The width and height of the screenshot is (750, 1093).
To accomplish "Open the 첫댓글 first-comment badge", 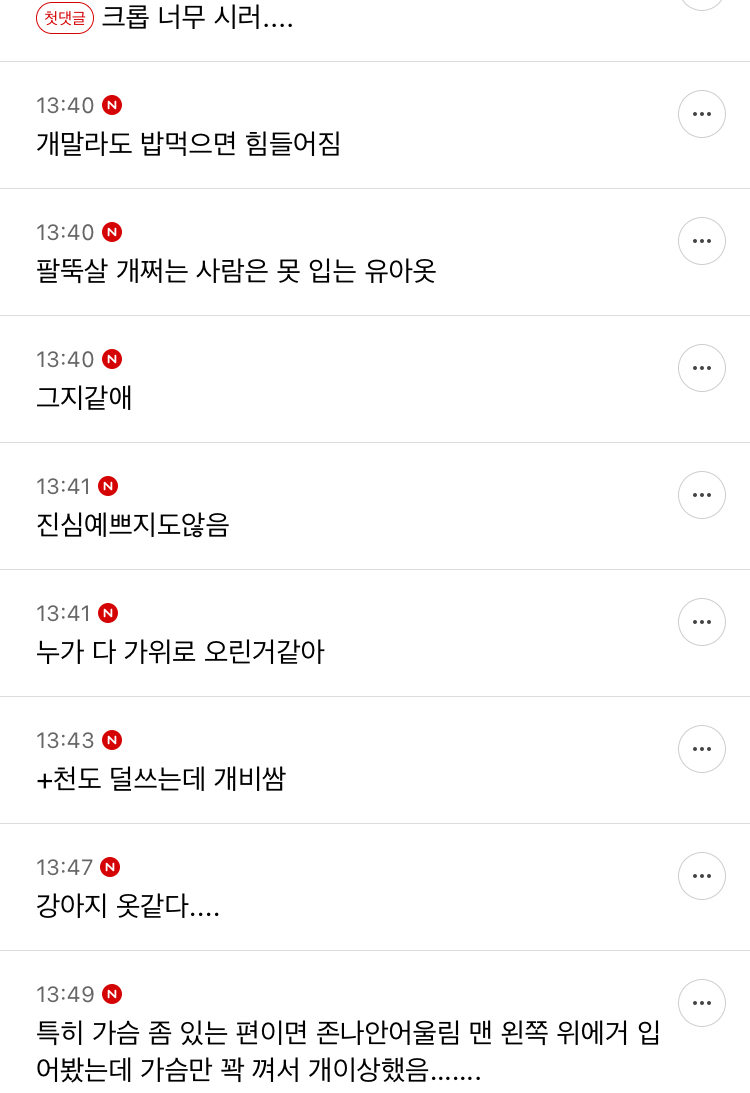I will [x=64, y=17].
